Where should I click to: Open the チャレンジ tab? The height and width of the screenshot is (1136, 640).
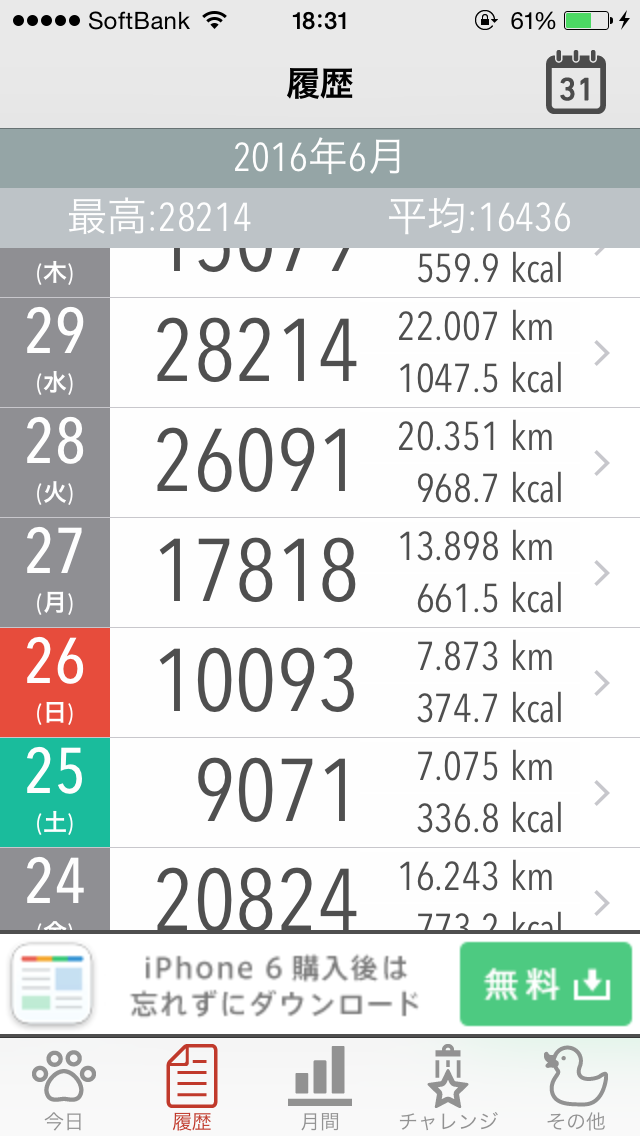[448, 1087]
